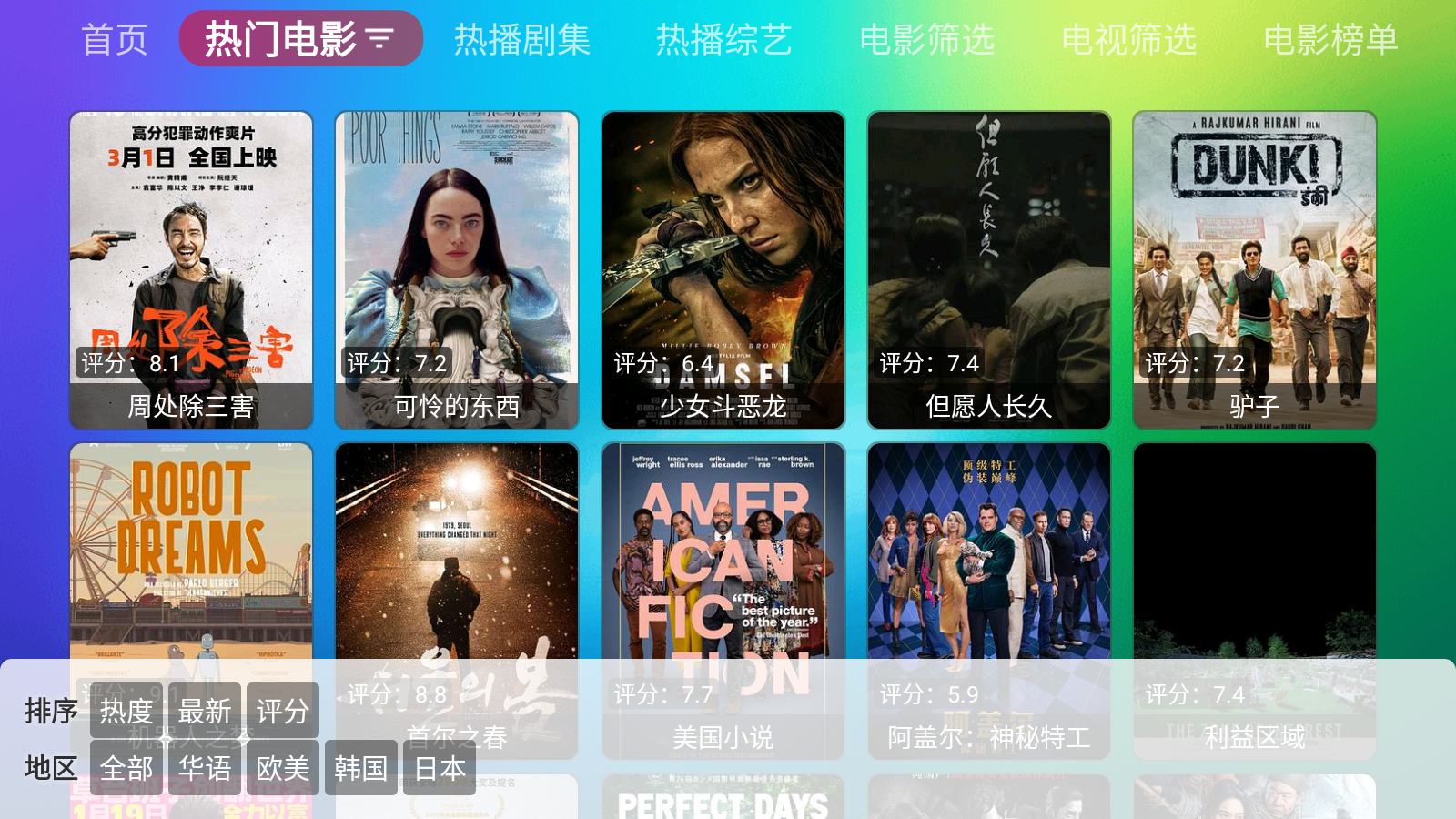Switch to the 热播剧集 tab
This screenshot has width=1456, height=819.
click(x=522, y=40)
